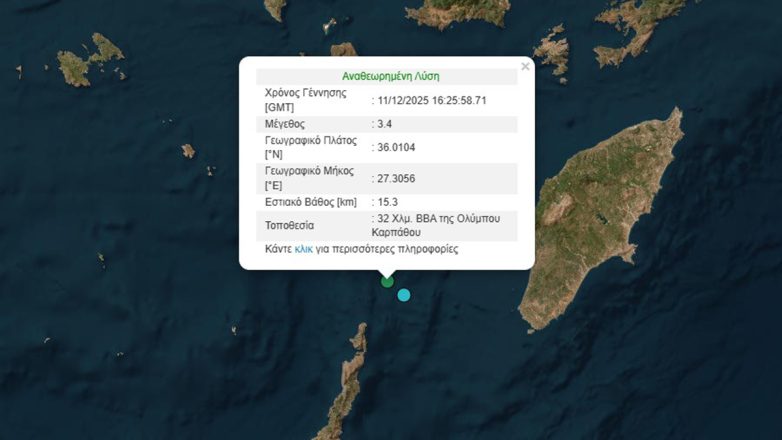This screenshot has height=440, width=782.
Task: Open the κλικ link for more information
Action: click(x=304, y=249)
